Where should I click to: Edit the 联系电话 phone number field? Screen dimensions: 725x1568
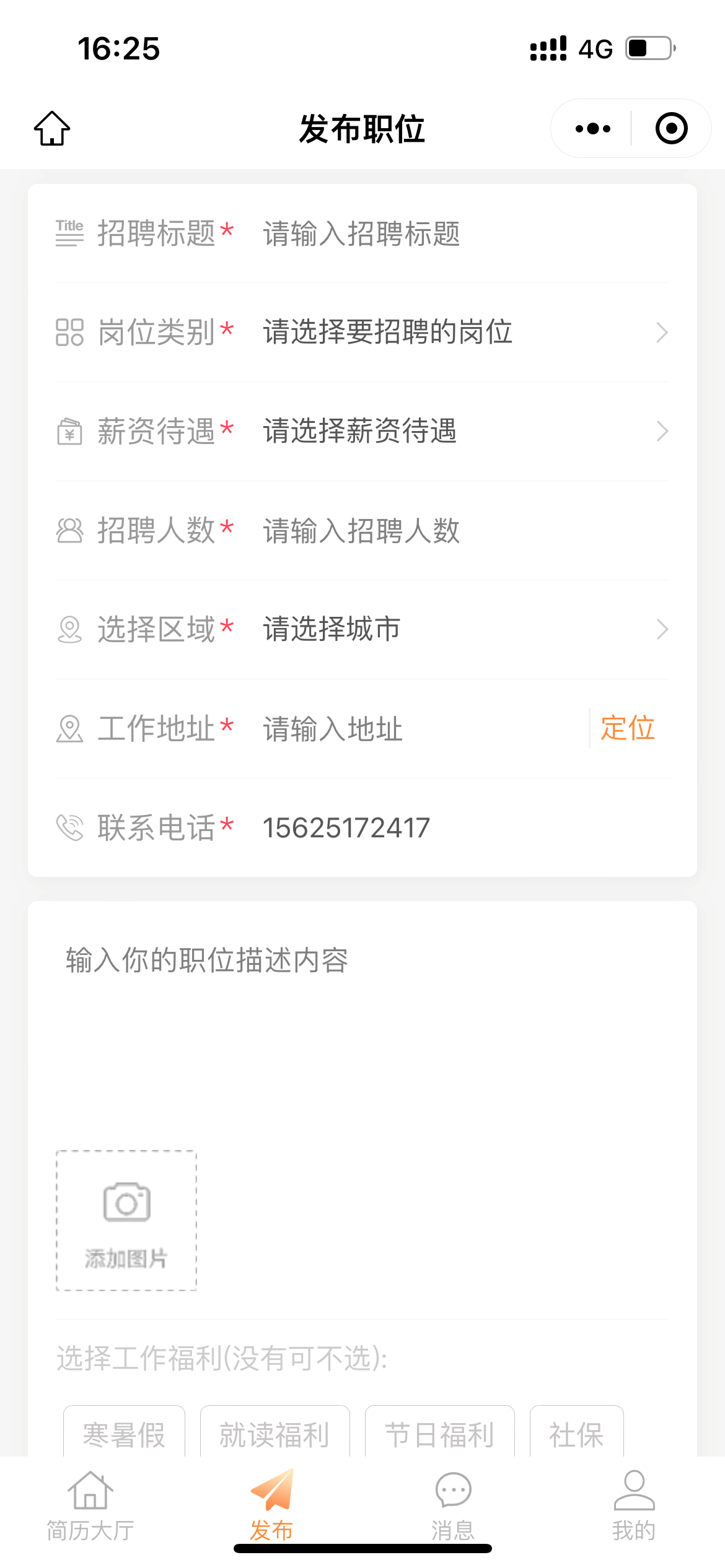(x=465, y=828)
